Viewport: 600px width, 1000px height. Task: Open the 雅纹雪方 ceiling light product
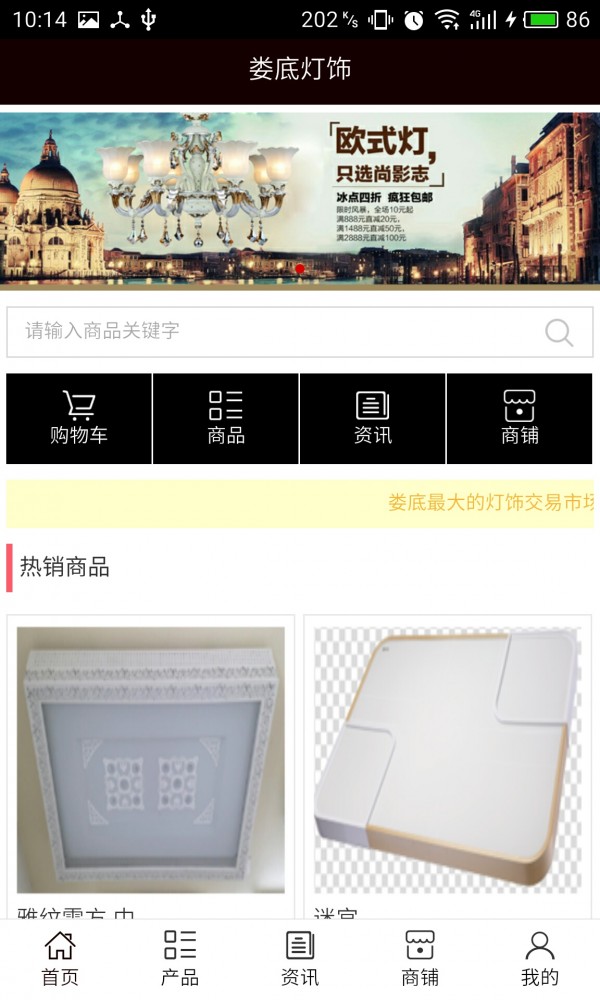pos(151,760)
